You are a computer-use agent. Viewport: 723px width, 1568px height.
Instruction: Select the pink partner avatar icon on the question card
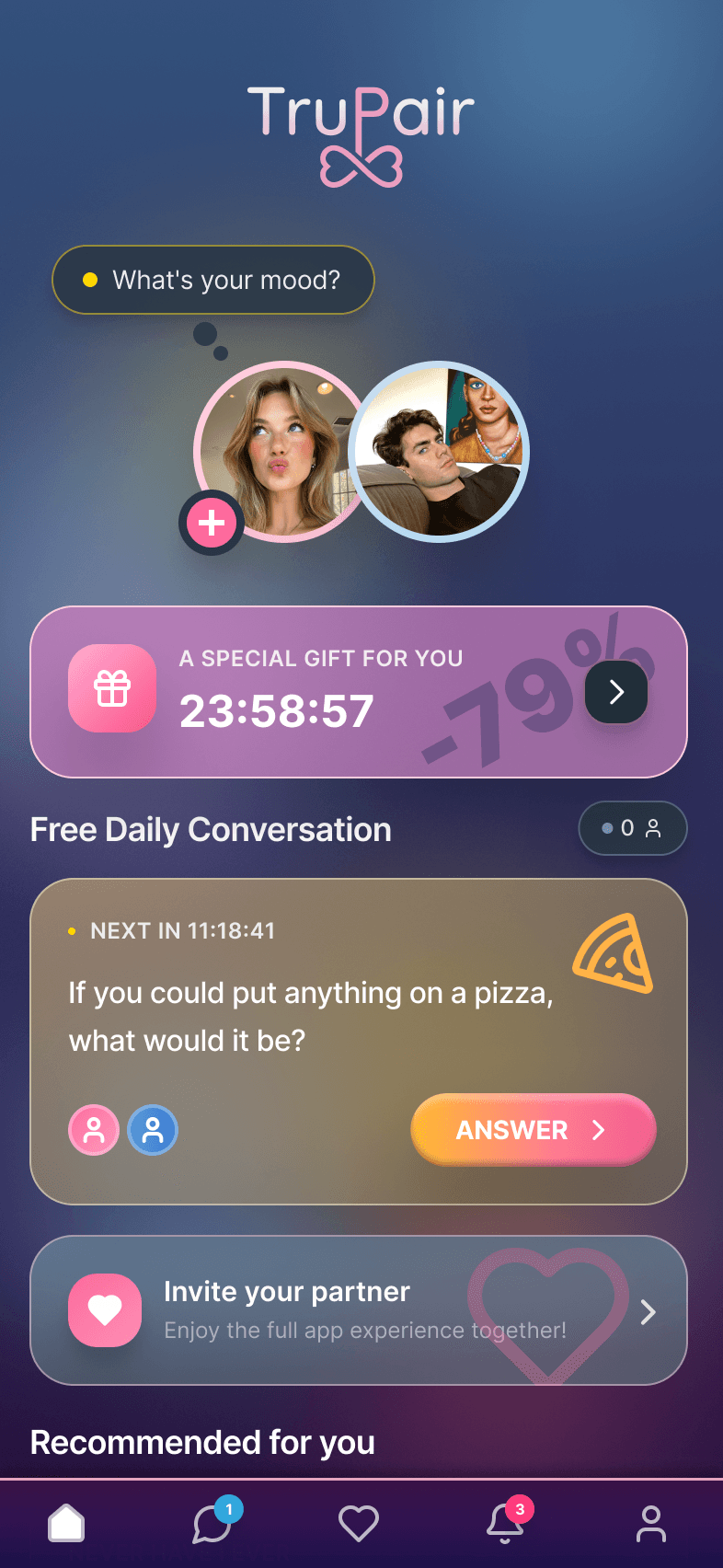tap(93, 1129)
